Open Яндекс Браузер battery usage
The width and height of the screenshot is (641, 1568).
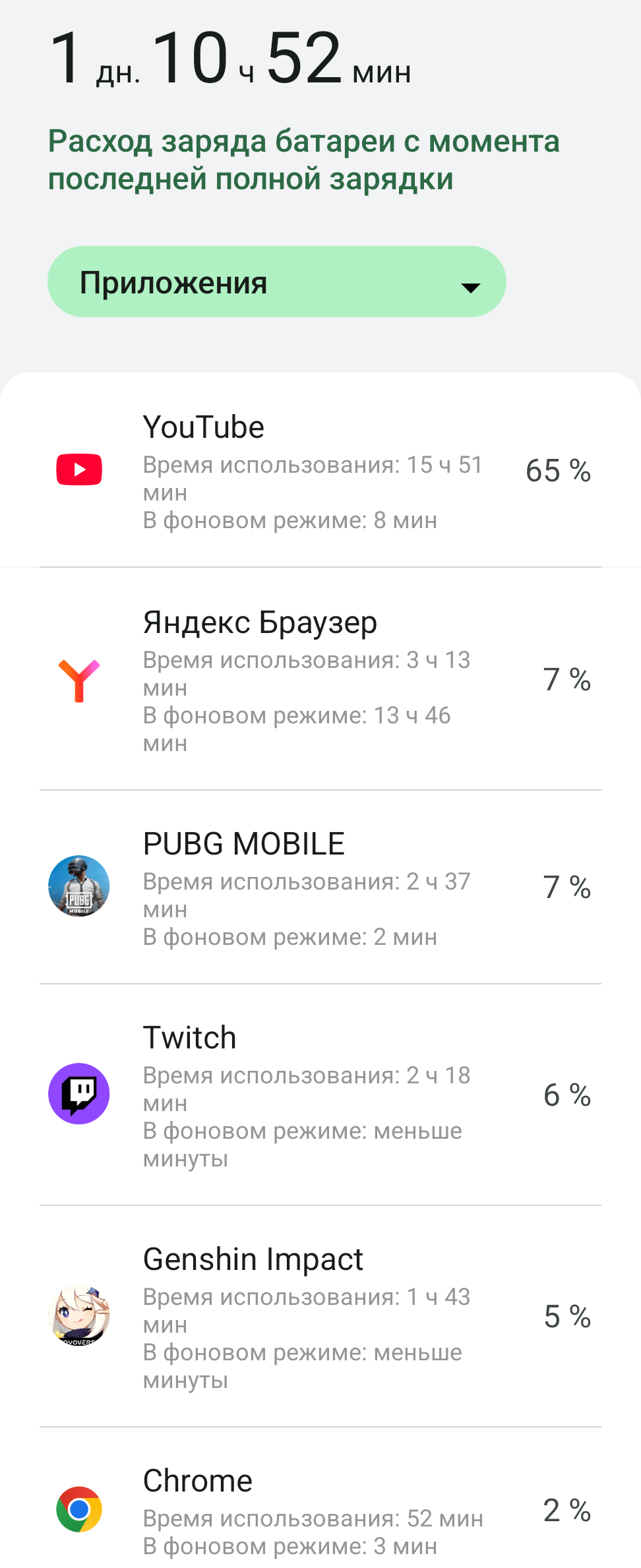click(320, 679)
